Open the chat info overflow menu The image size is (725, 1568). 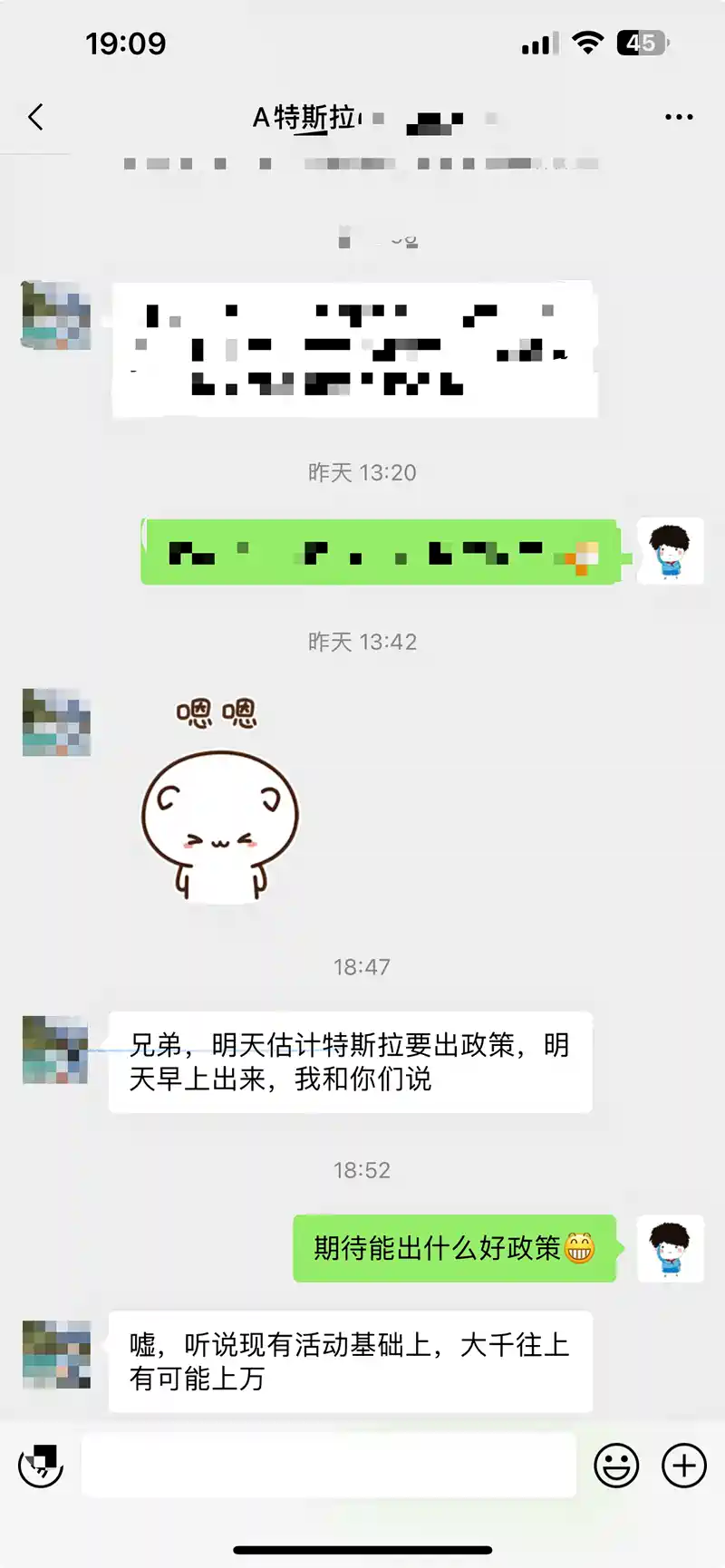(x=678, y=117)
